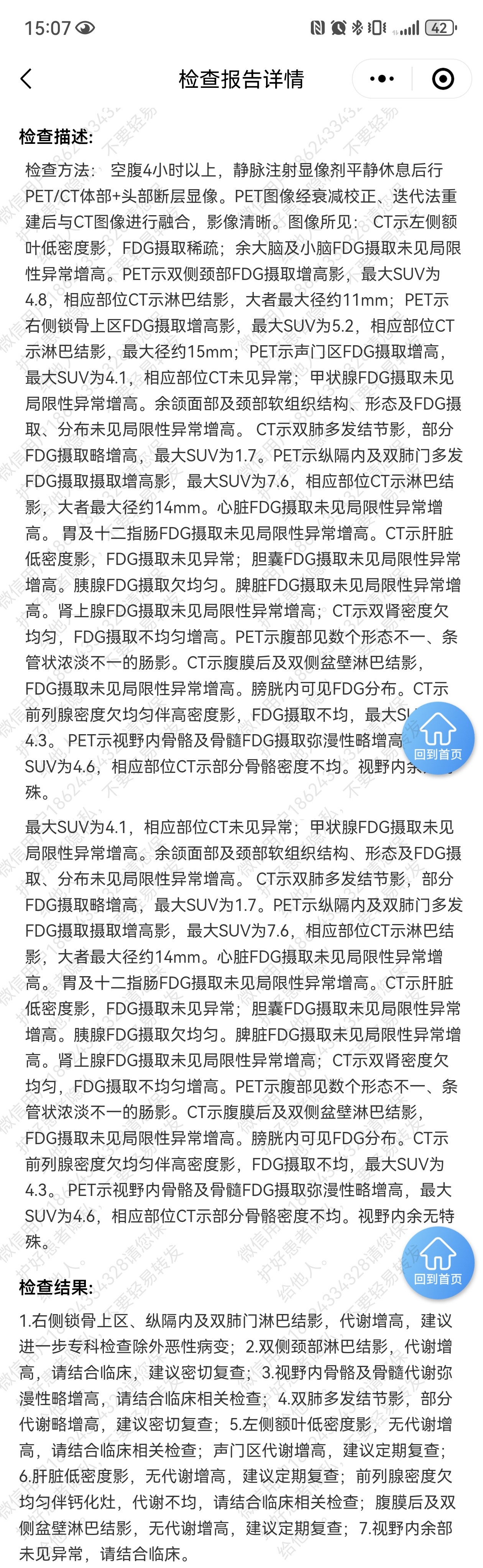Go back from the 检查报告详情 page
This screenshot has width=483, height=1568.
pyautogui.click(x=26, y=79)
